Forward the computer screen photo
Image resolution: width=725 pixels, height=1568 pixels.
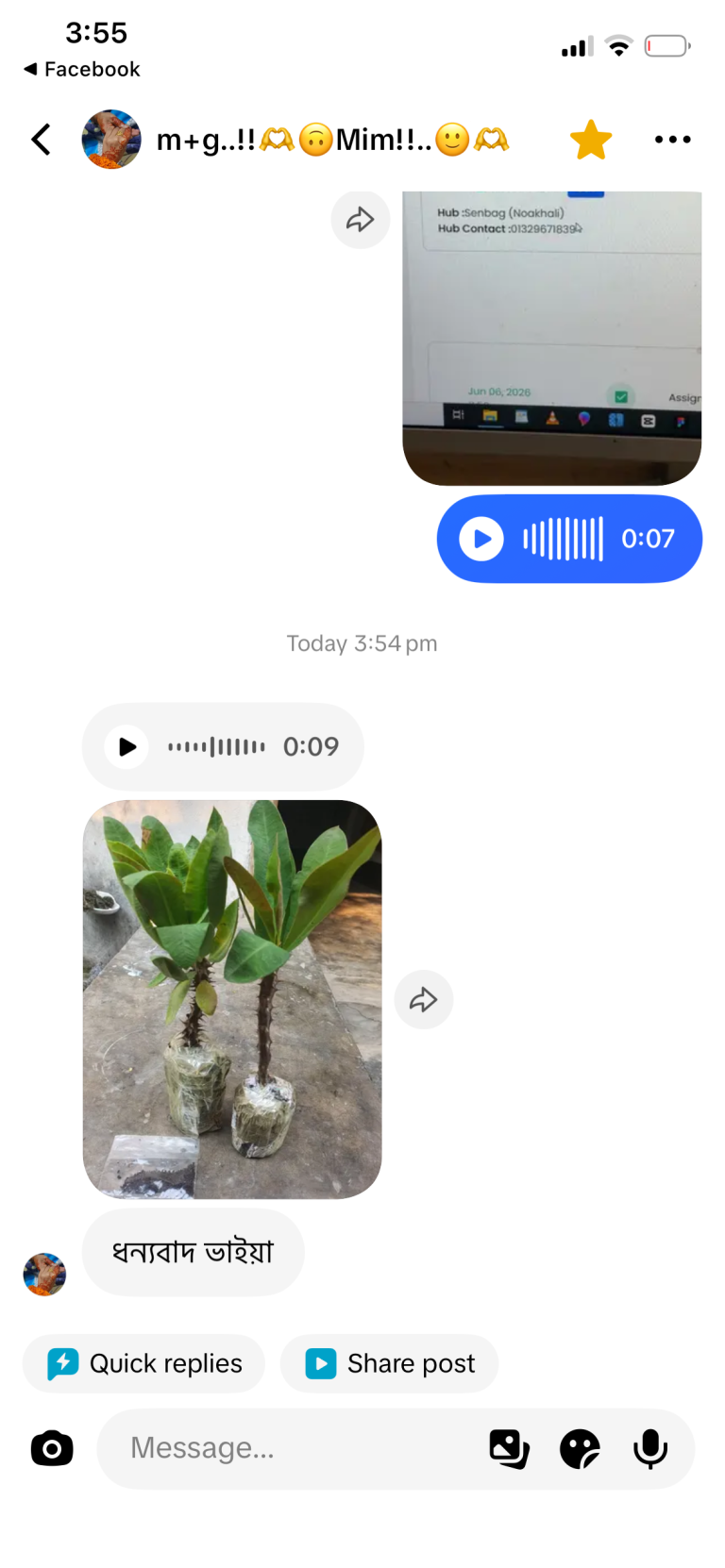coord(361,220)
